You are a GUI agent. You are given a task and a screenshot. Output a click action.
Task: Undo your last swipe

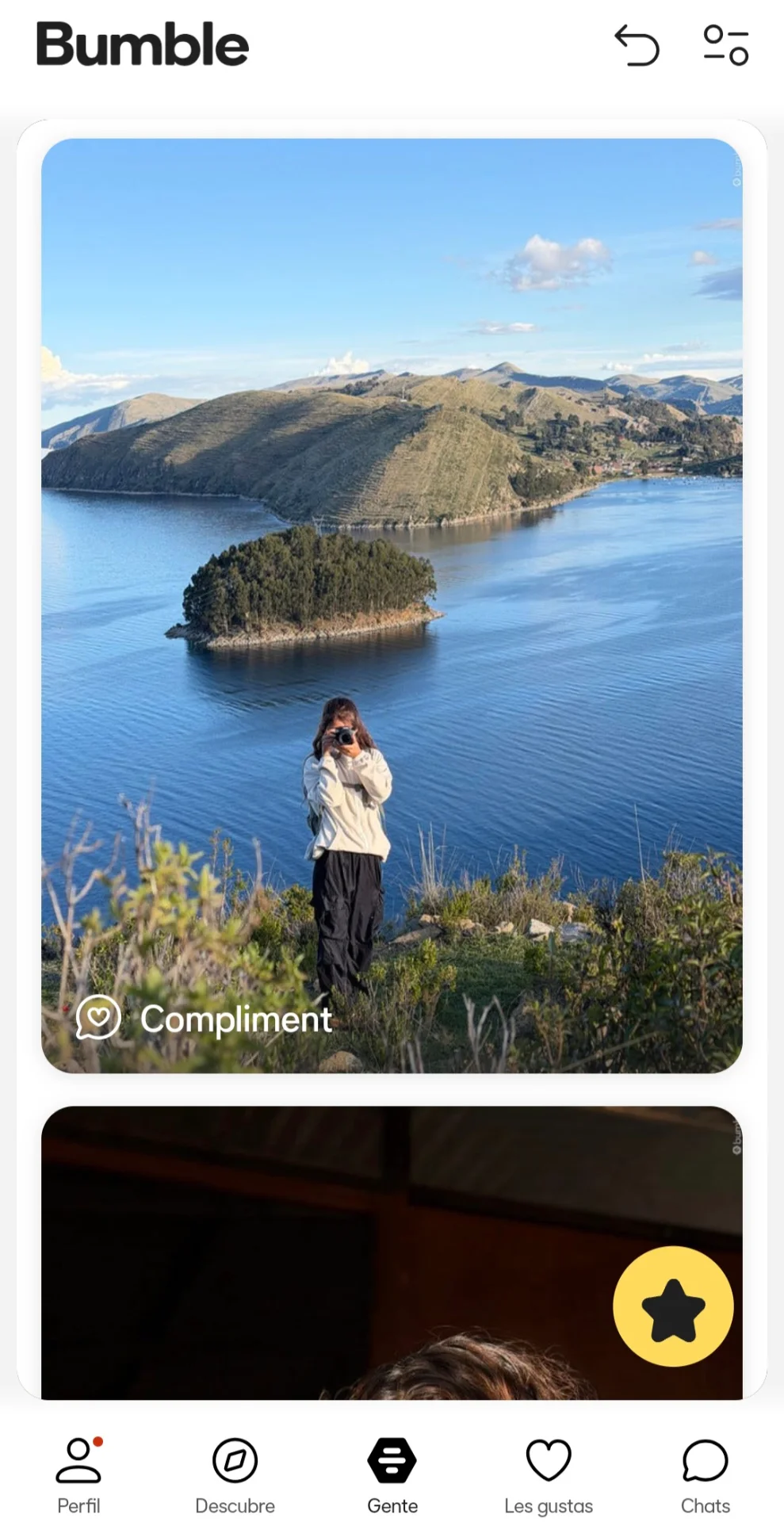pos(638,46)
